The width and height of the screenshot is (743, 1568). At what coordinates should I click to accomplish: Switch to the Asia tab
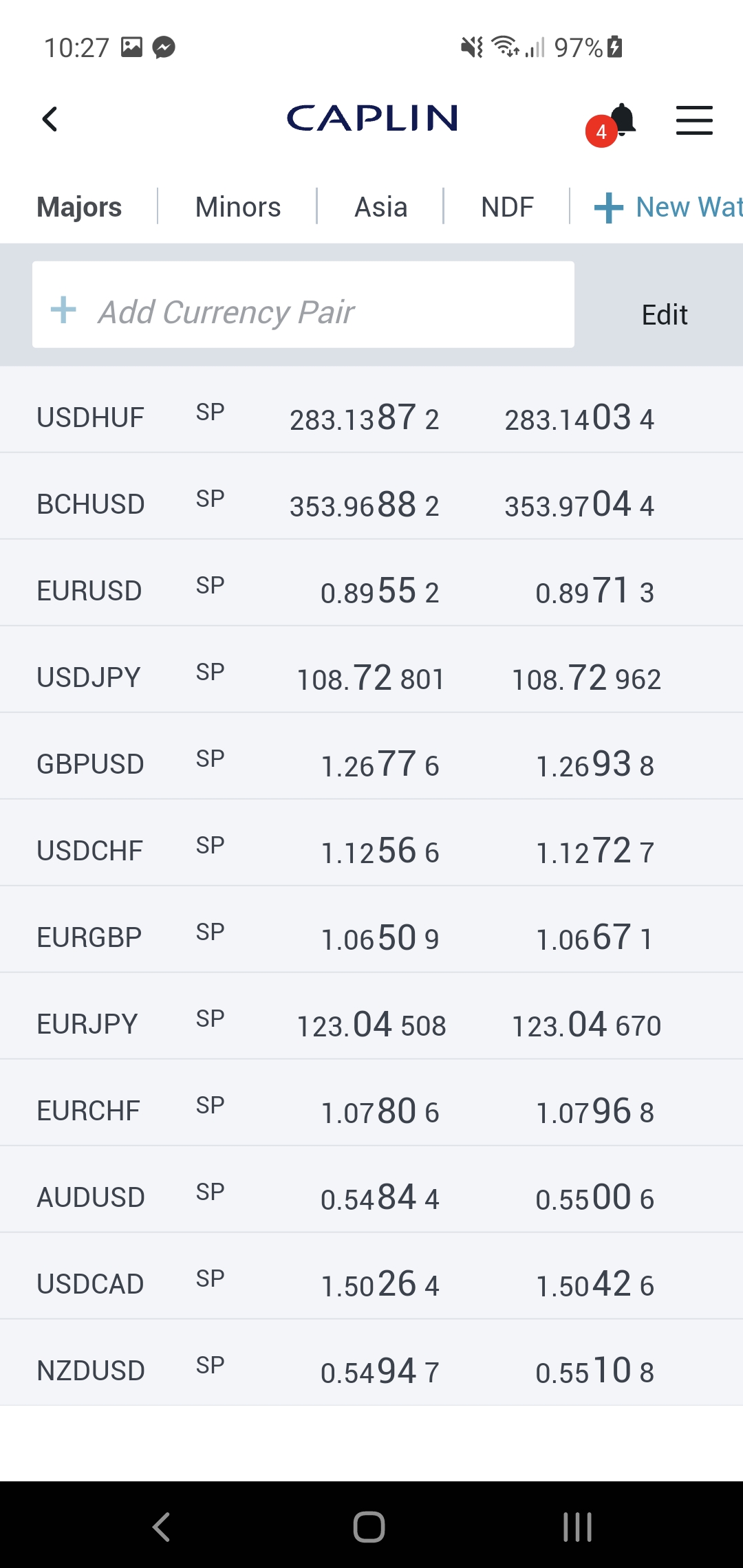pyautogui.click(x=380, y=207)
